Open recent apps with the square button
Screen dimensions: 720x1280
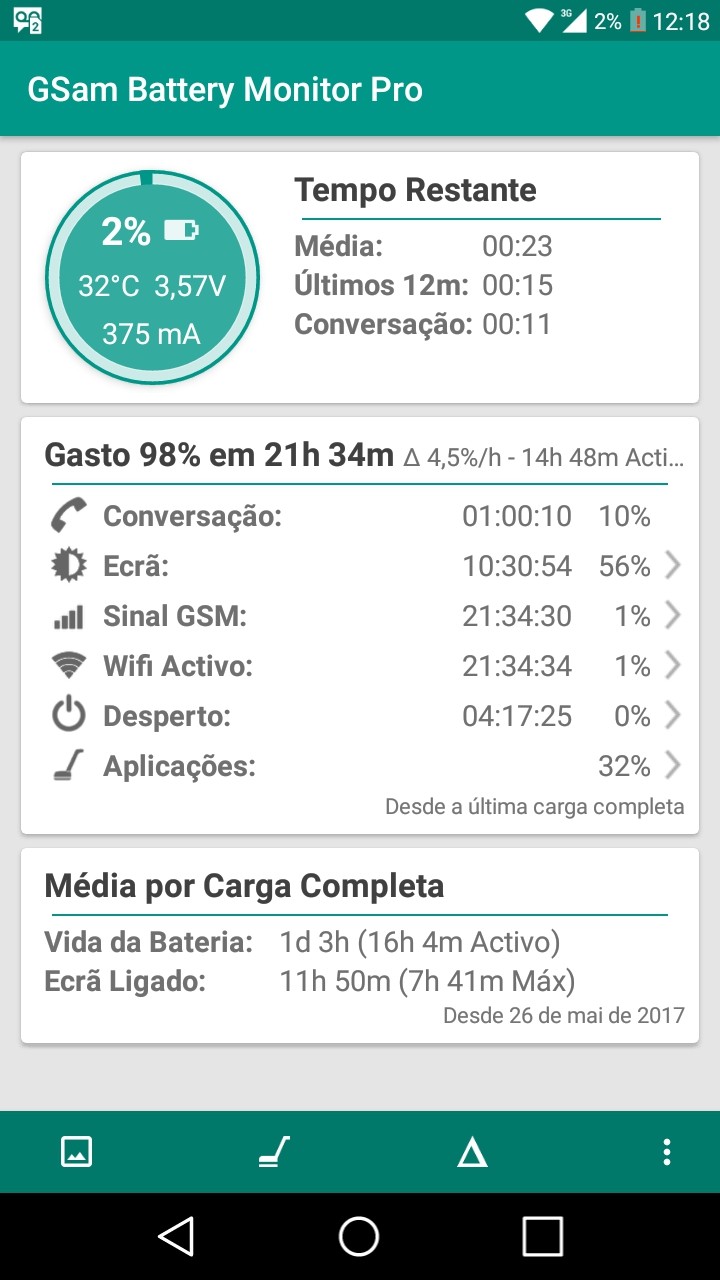click(543, 1236)
